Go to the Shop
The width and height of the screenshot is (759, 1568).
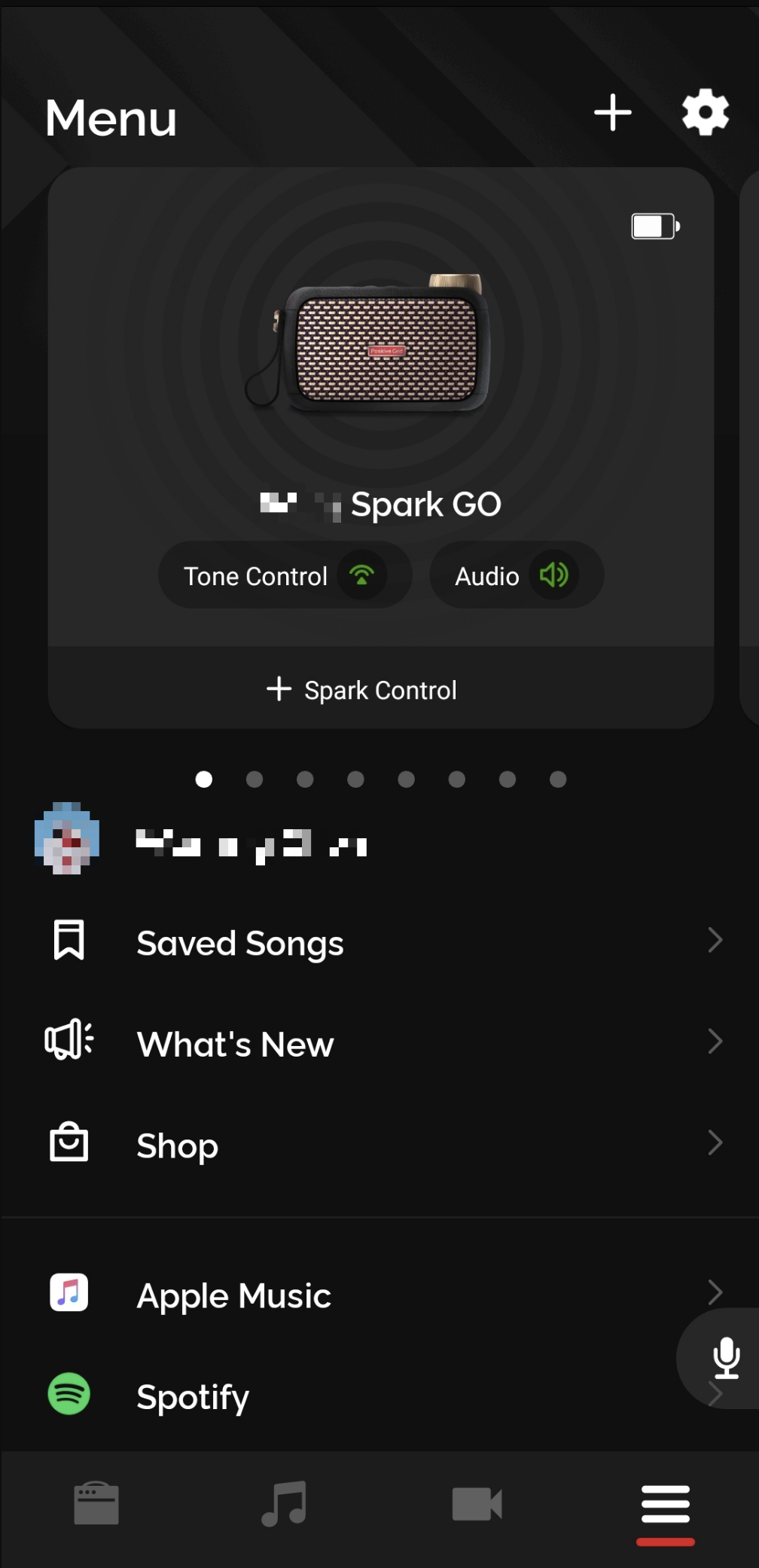point(379,1144)
